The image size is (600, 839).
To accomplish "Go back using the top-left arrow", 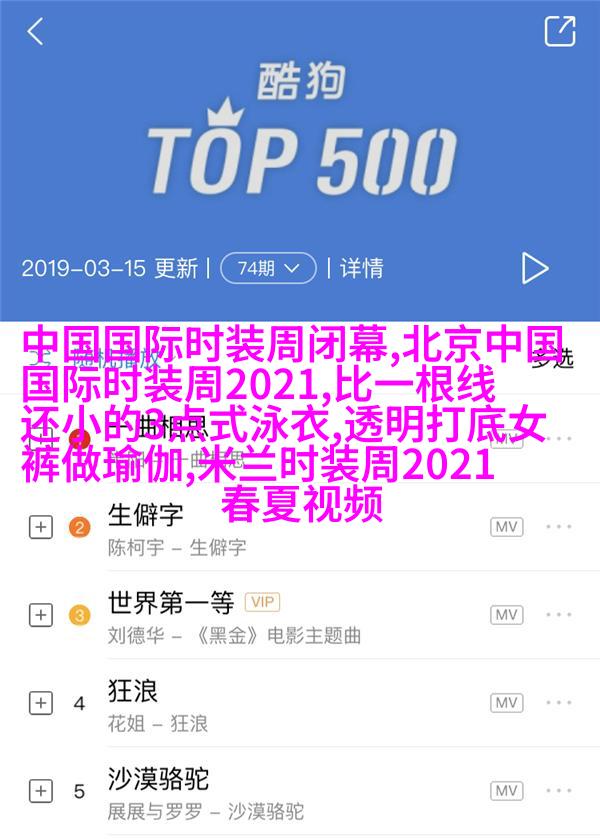I will pos(35,32).
